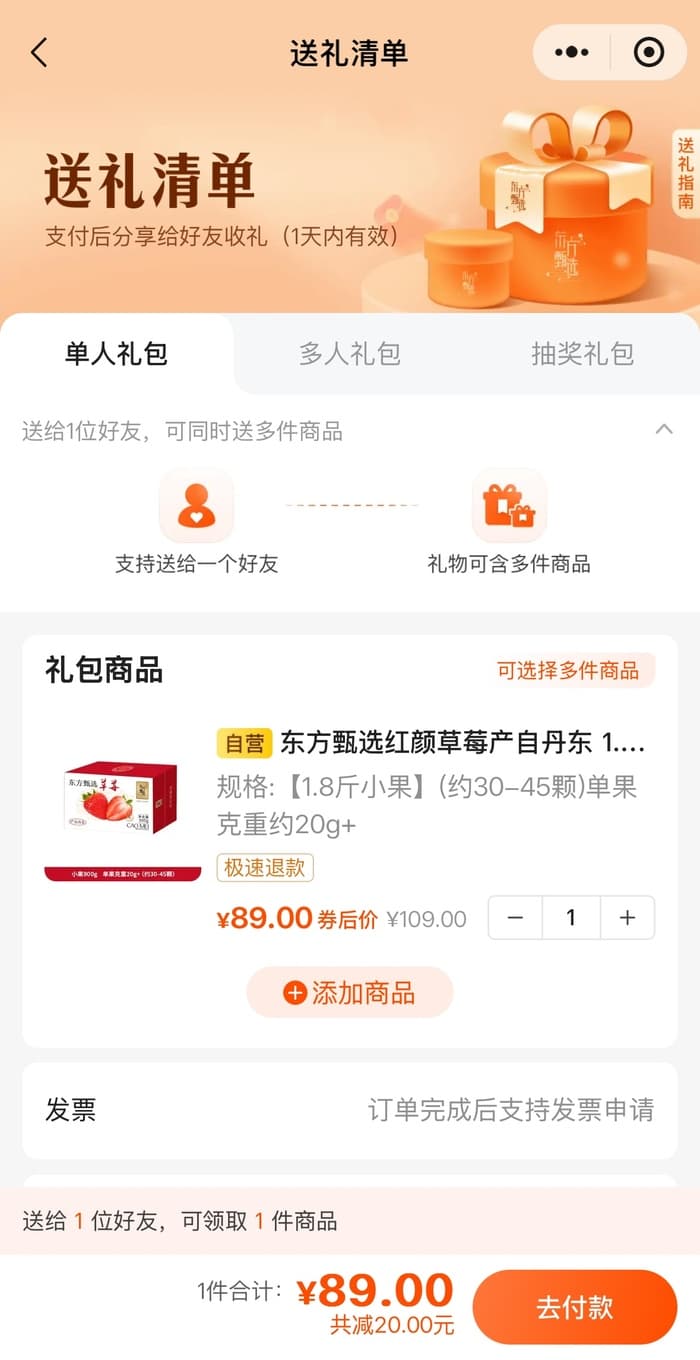Open the 送礼指南 side tab

pos(685,173)
